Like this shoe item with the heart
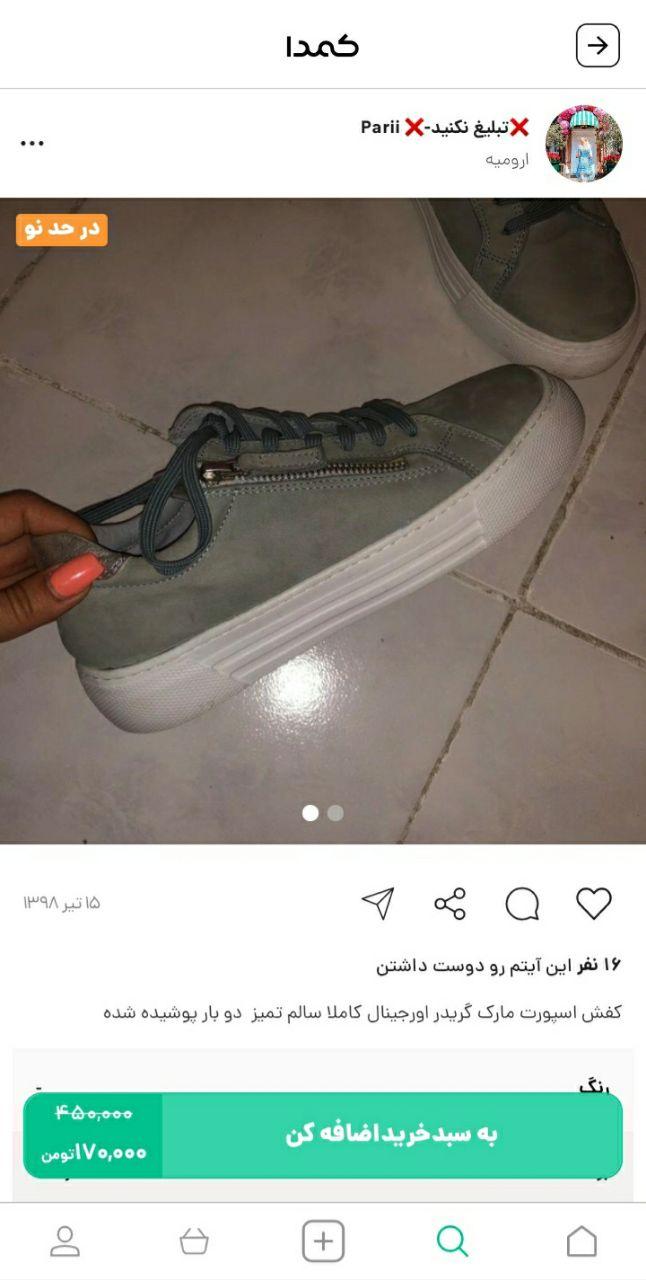 pyautogui.click(x=593, y=904)
